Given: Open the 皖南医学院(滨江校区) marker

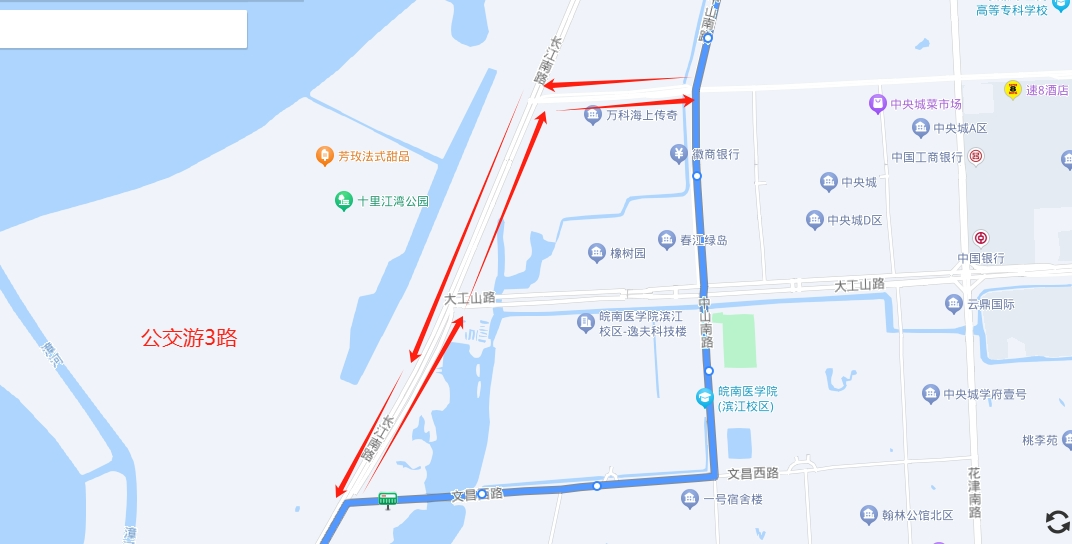Looking at the screenshot, I should (705, 398).
